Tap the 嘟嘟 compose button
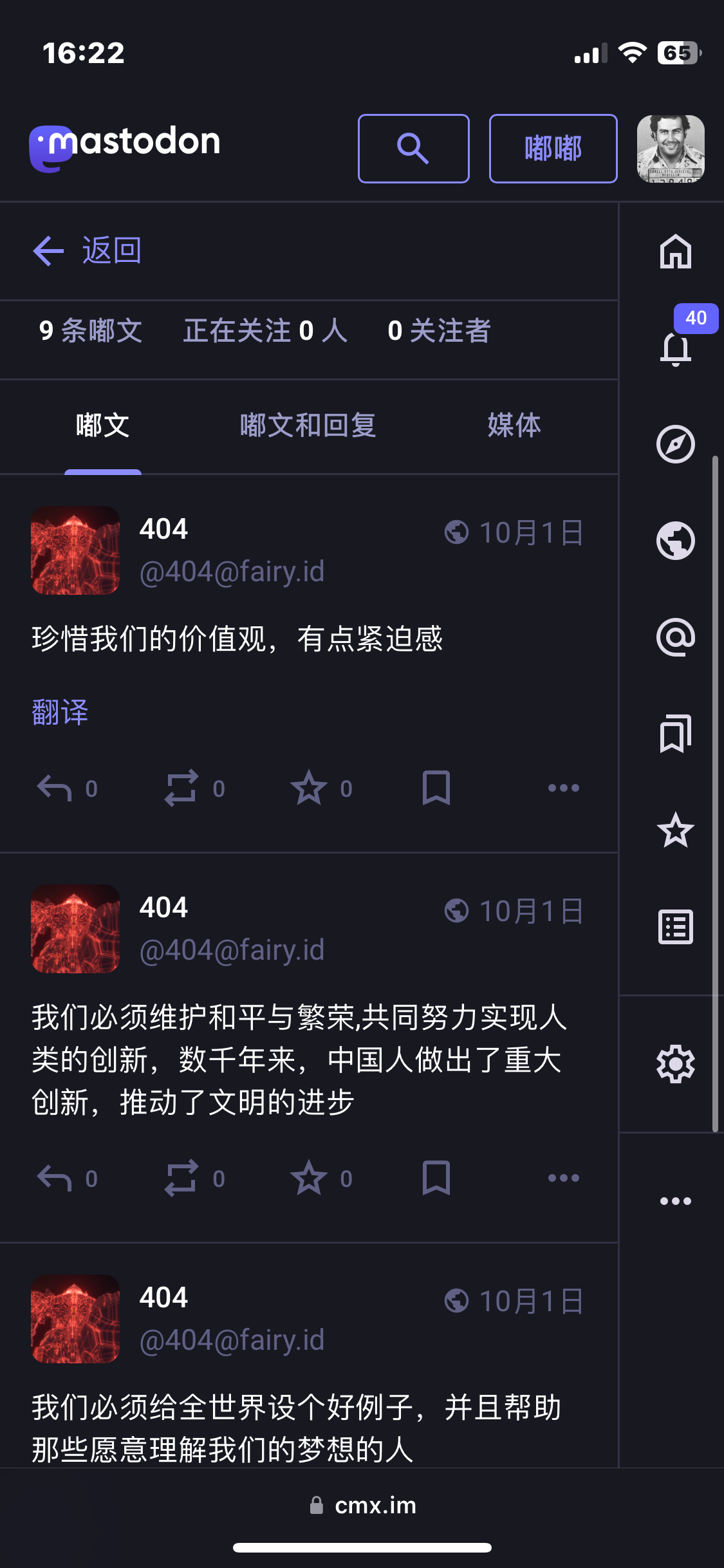The height and width of the screenshot is (1568, 724). (553, 149)
